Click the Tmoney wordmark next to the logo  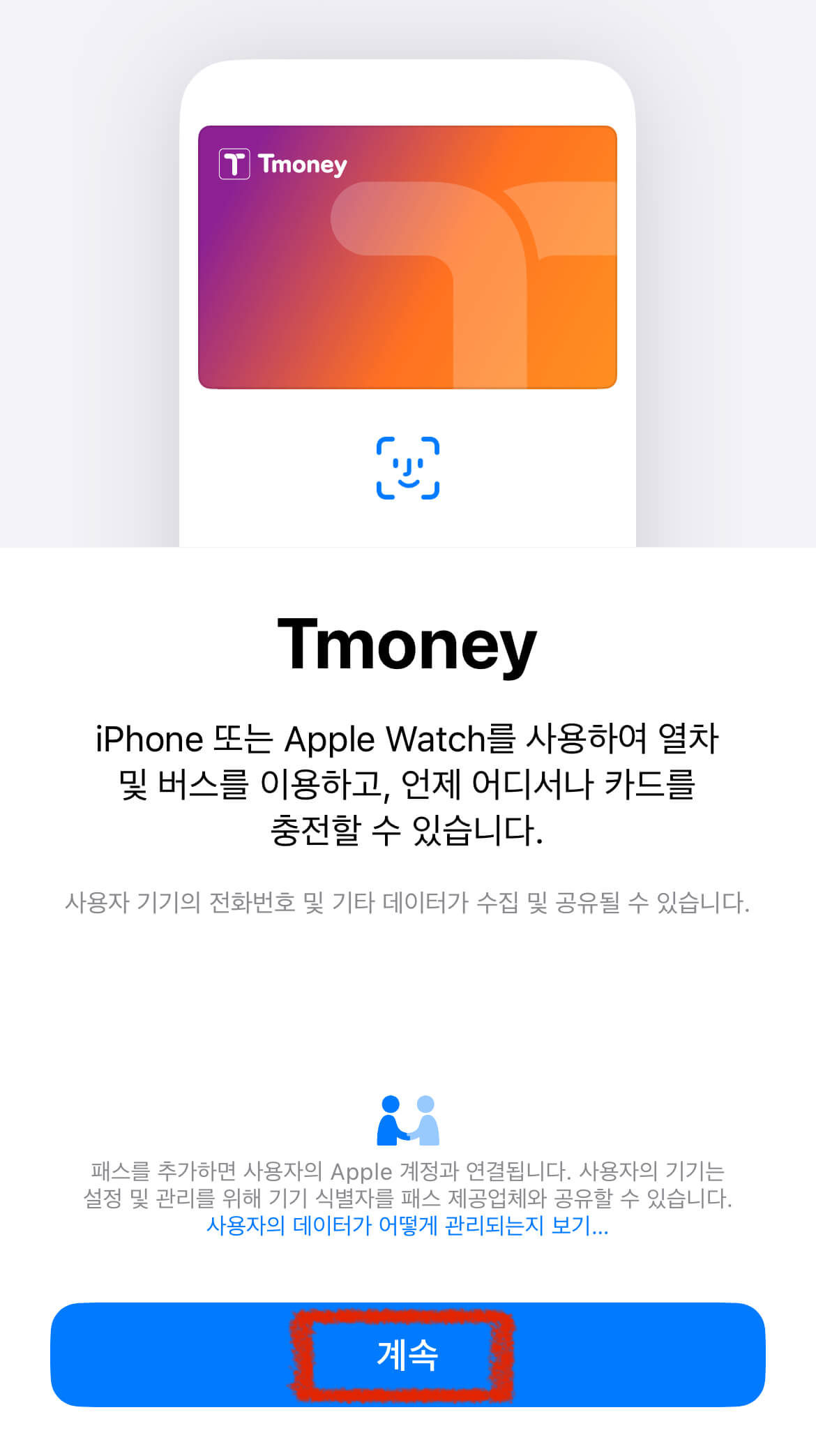303,164
